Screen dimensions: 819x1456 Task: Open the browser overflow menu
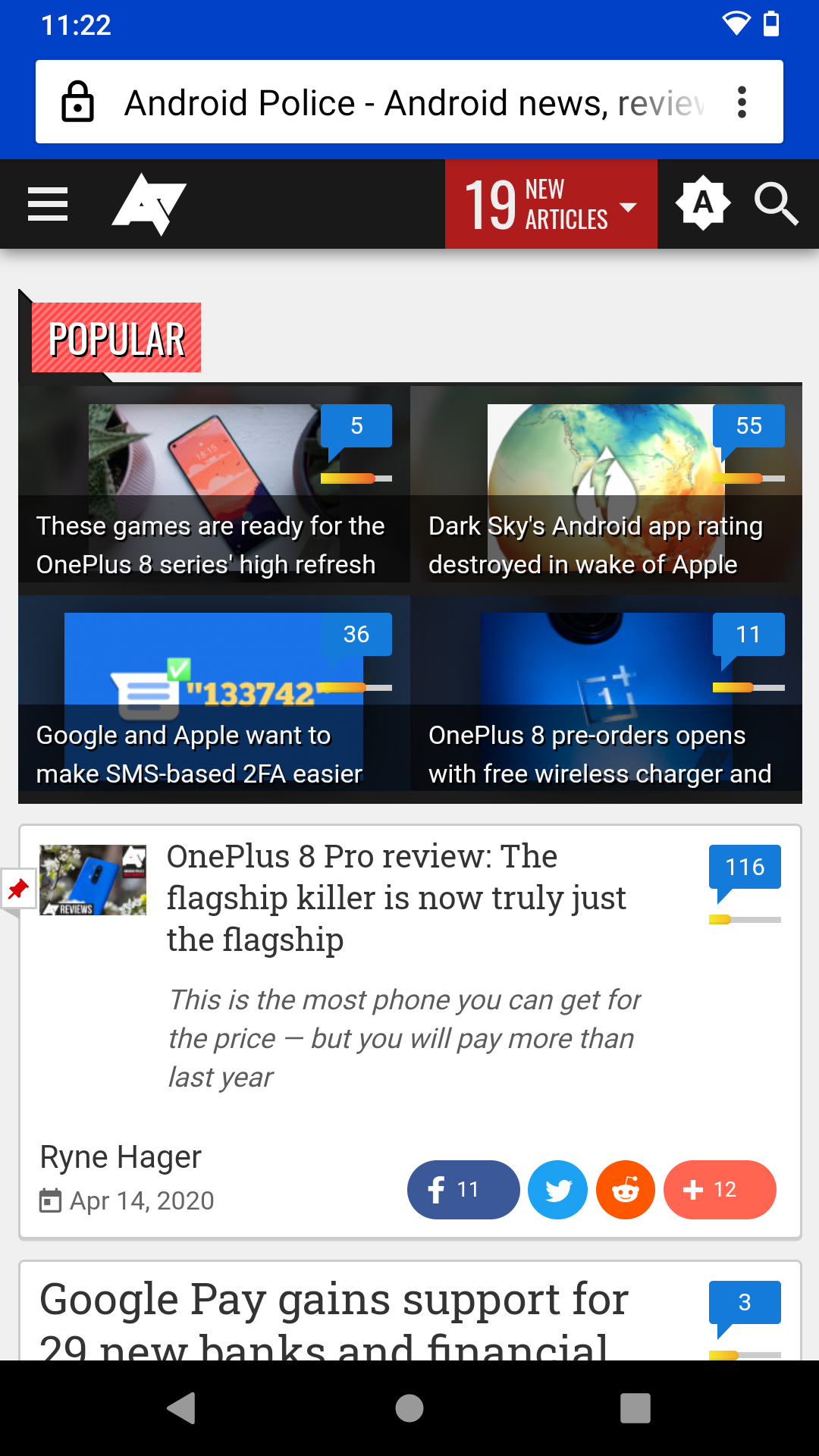click(742, 102)
